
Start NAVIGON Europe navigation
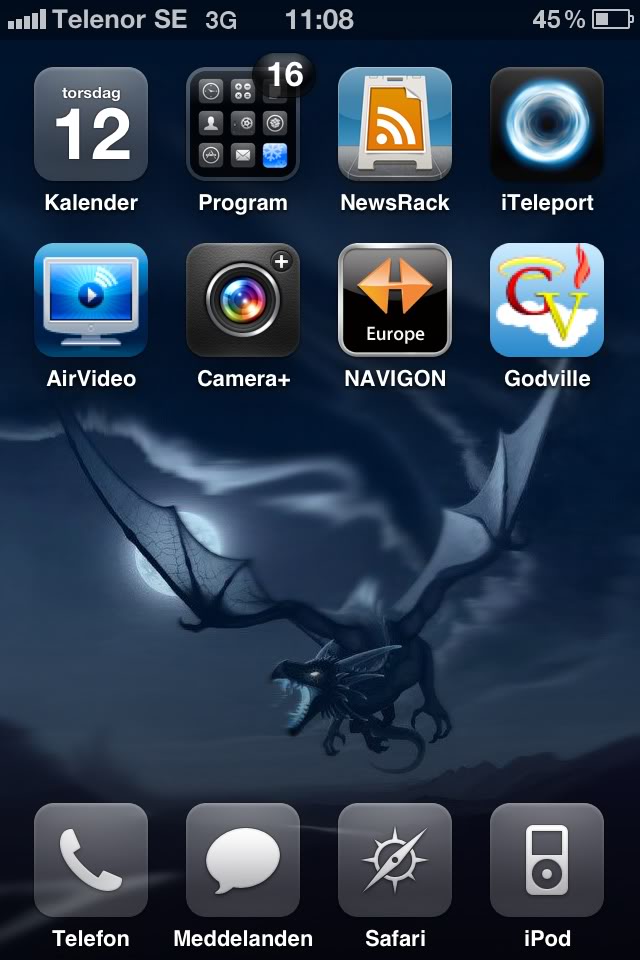pyautogui.click(x=395, y=300)
